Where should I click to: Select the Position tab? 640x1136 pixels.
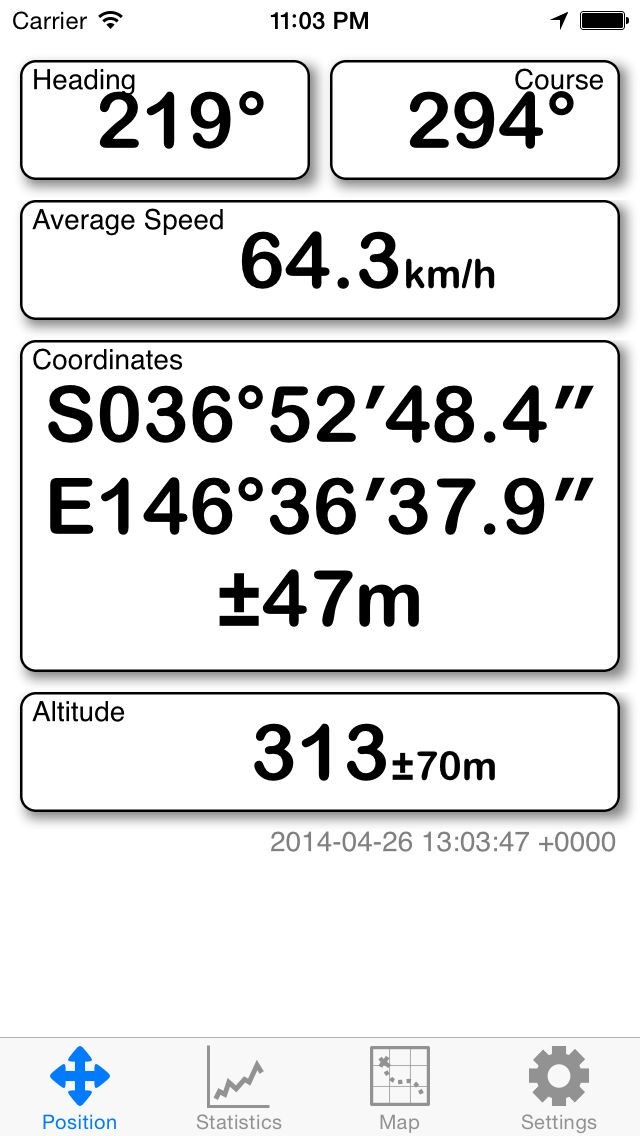(x=80, y=1087)
